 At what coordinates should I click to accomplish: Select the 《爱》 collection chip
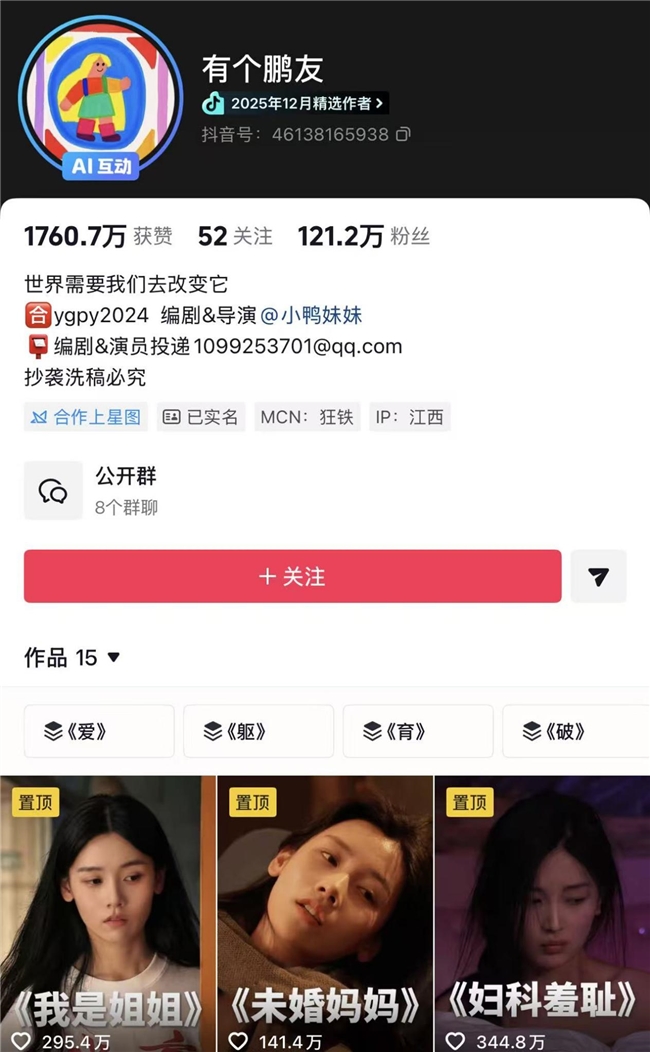[x=99, y=731]
